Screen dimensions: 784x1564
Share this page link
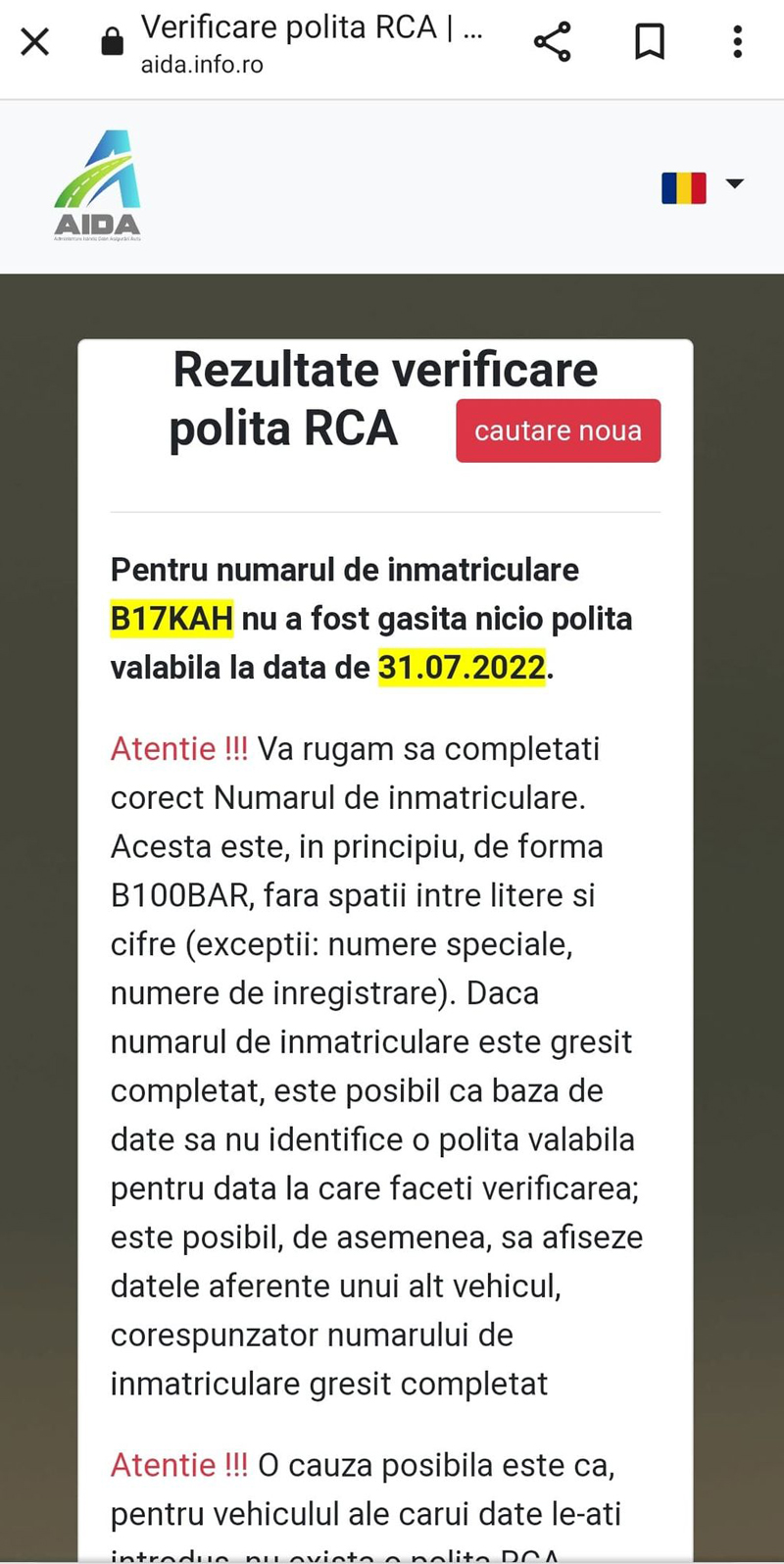(552, 42)
